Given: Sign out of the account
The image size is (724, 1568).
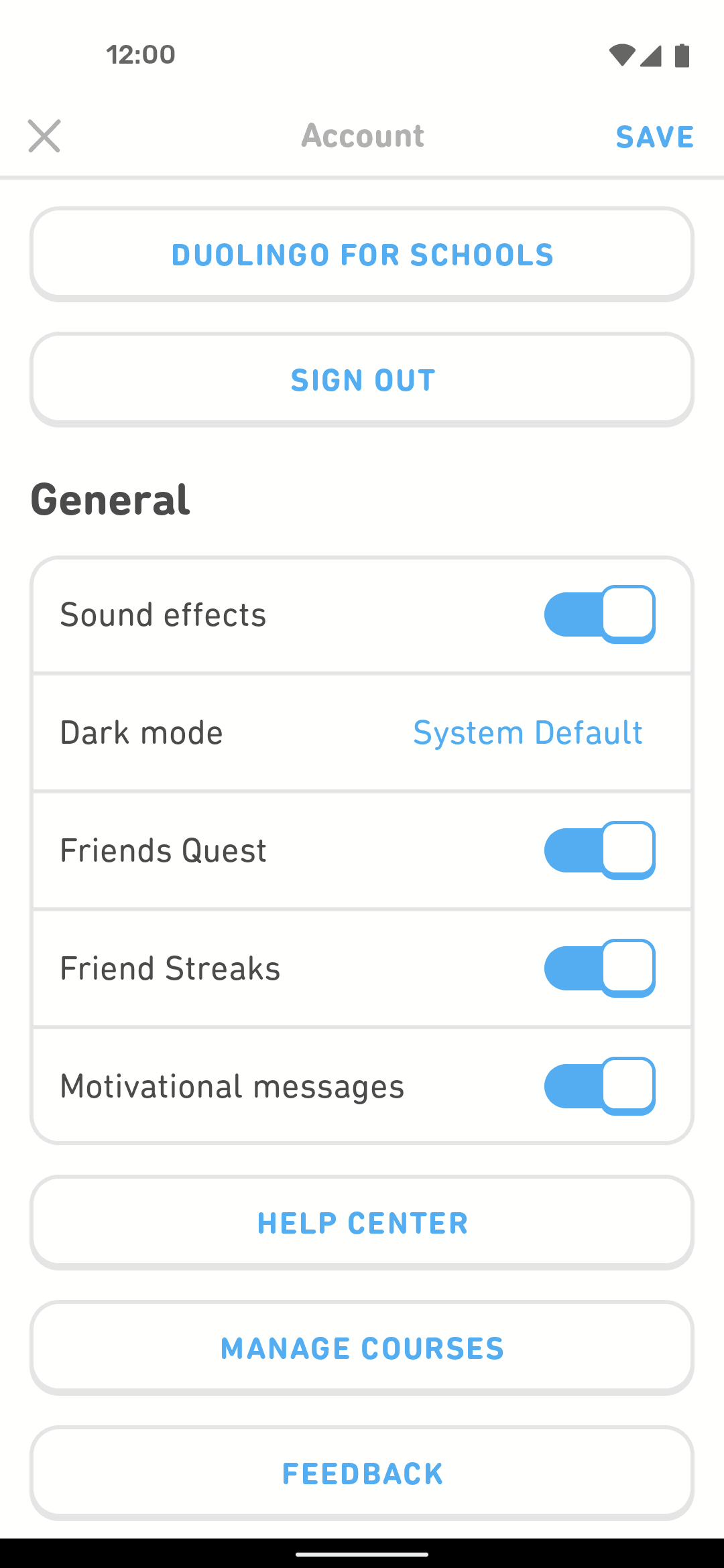Looking at the screenshot, I should 362,380.
